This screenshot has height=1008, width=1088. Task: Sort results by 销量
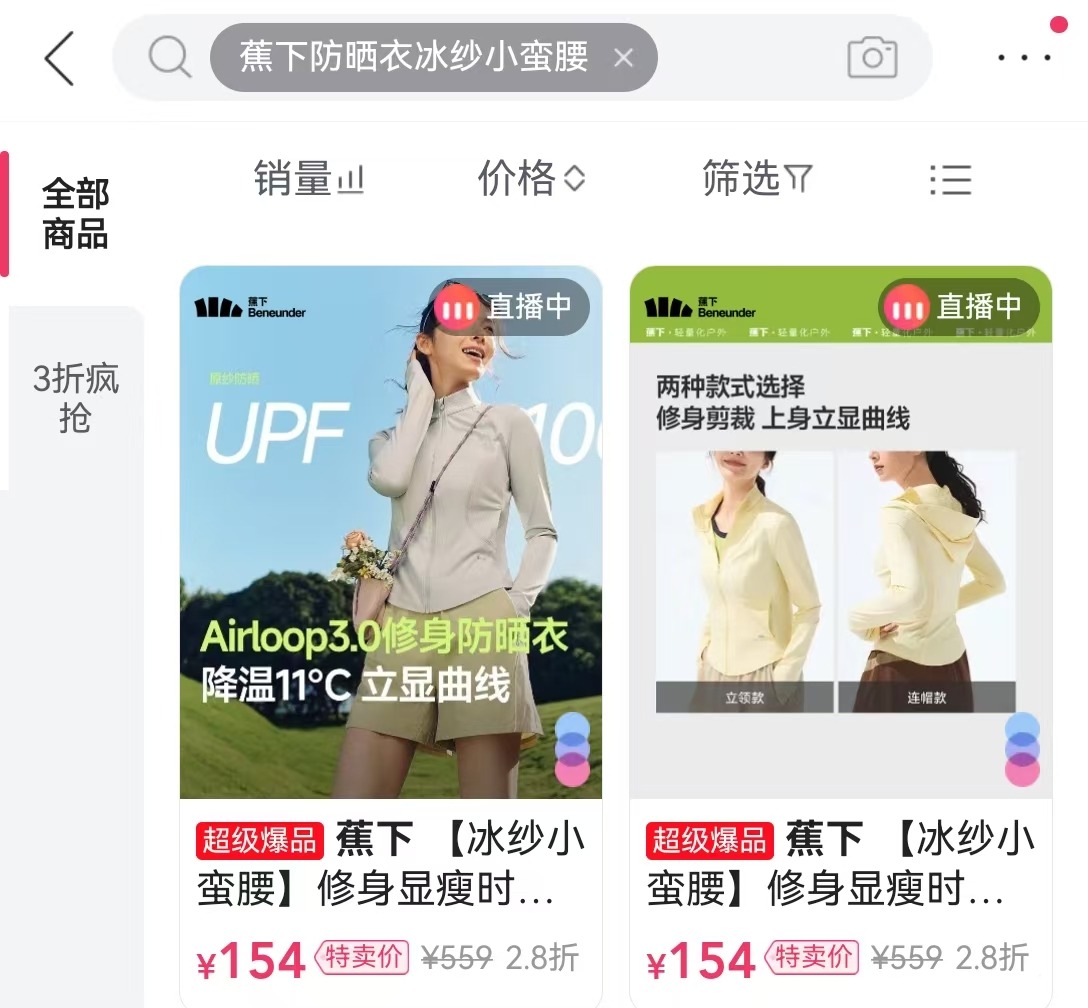[x=308, y=180]
